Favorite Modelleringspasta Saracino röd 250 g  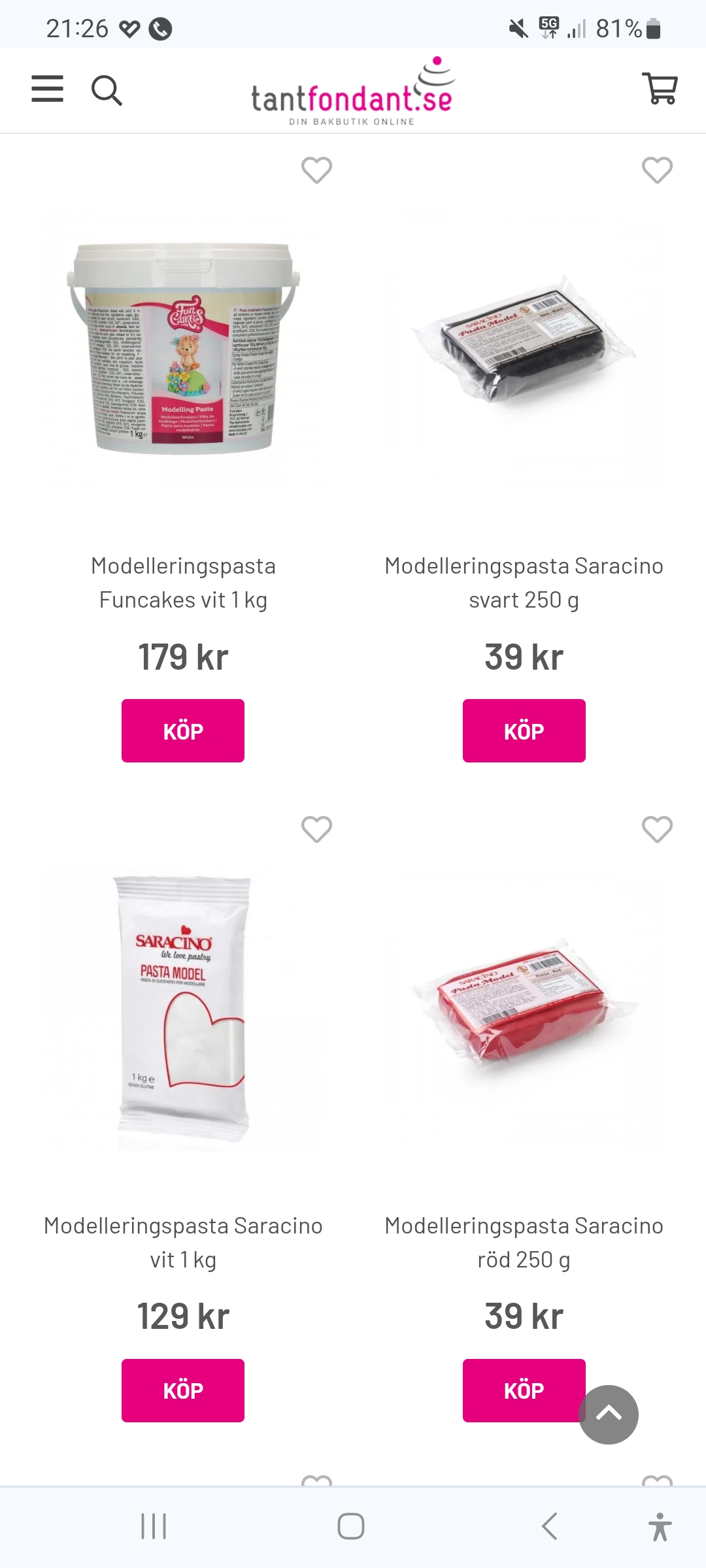pos(657,830)
